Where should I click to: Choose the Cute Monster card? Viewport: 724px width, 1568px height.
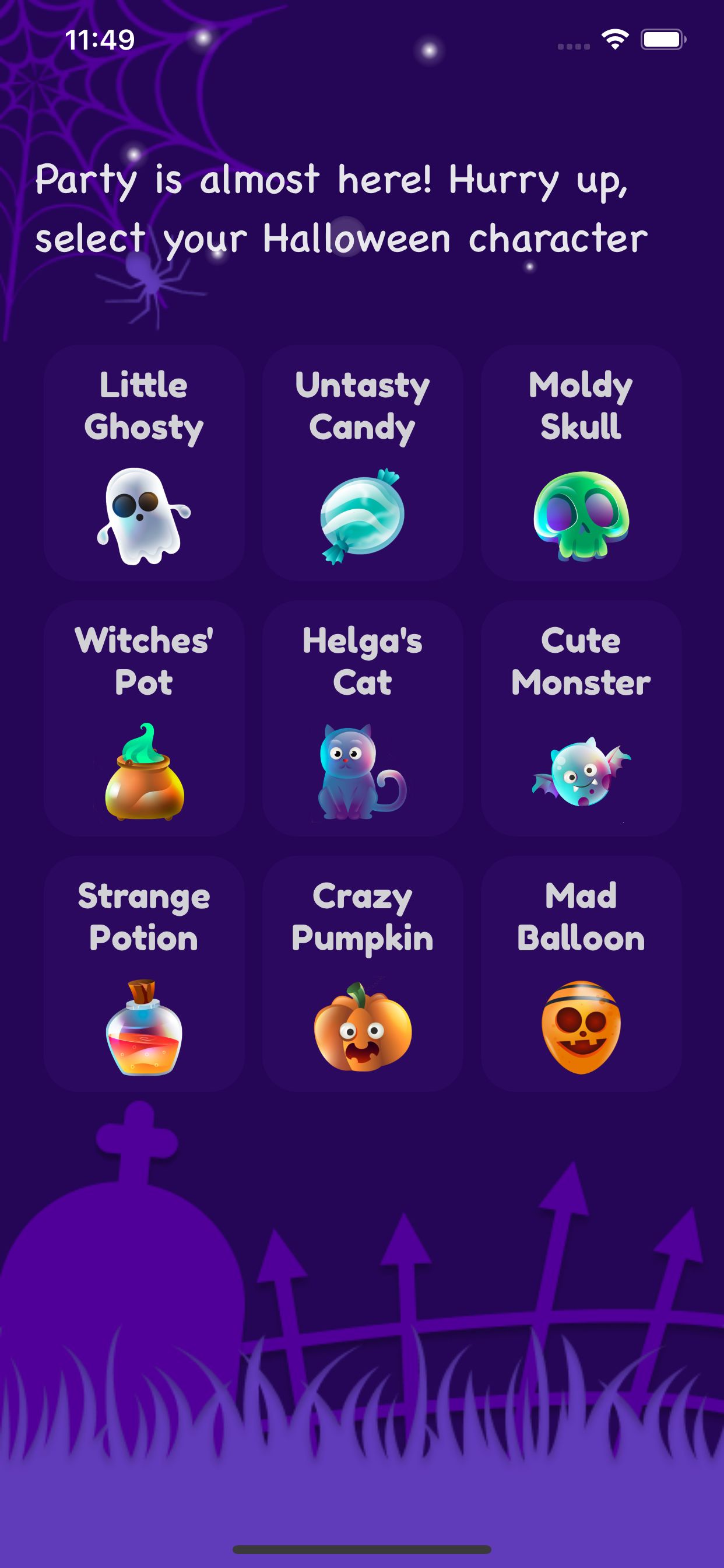(x=581, y=718)
